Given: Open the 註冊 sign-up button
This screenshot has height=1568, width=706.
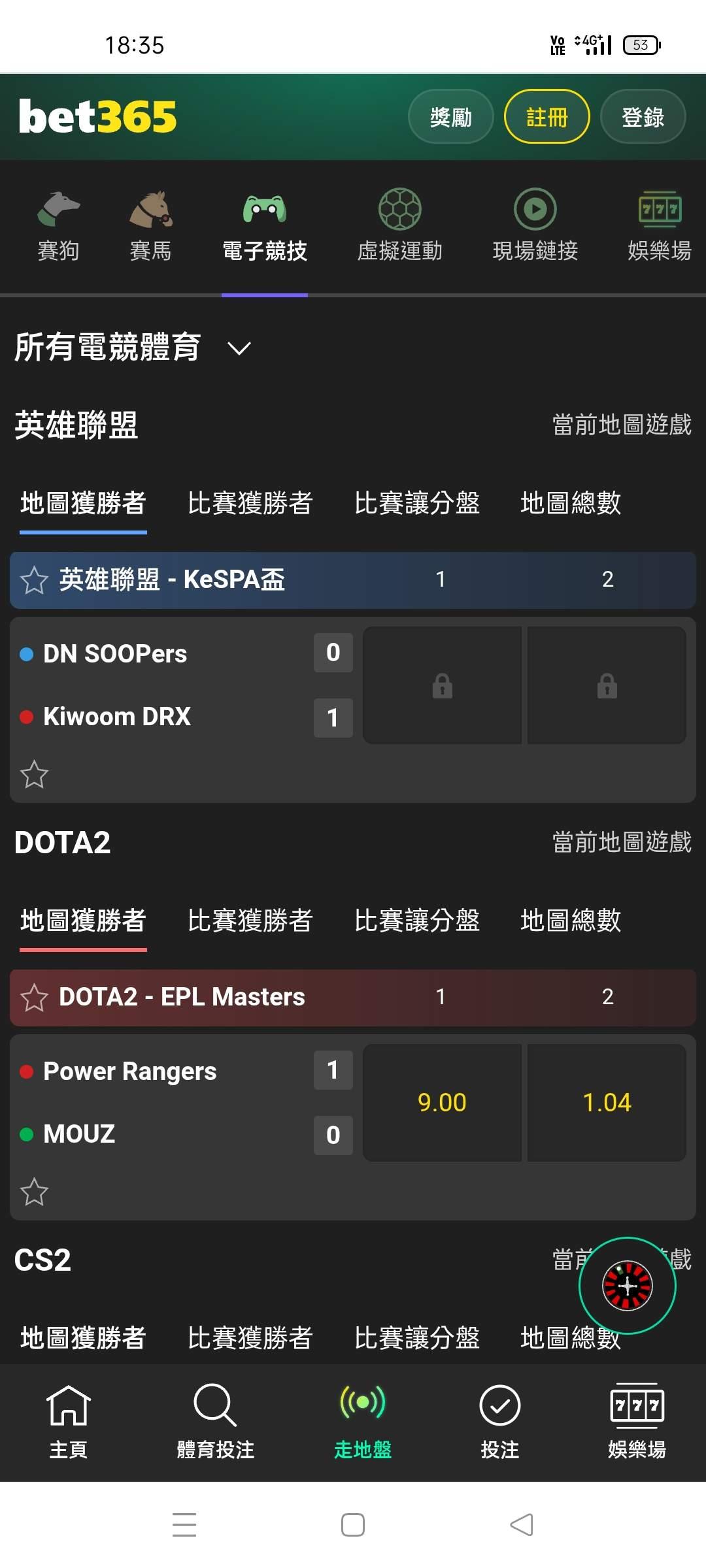Looking at the screenshot, I should pos(546,117).
